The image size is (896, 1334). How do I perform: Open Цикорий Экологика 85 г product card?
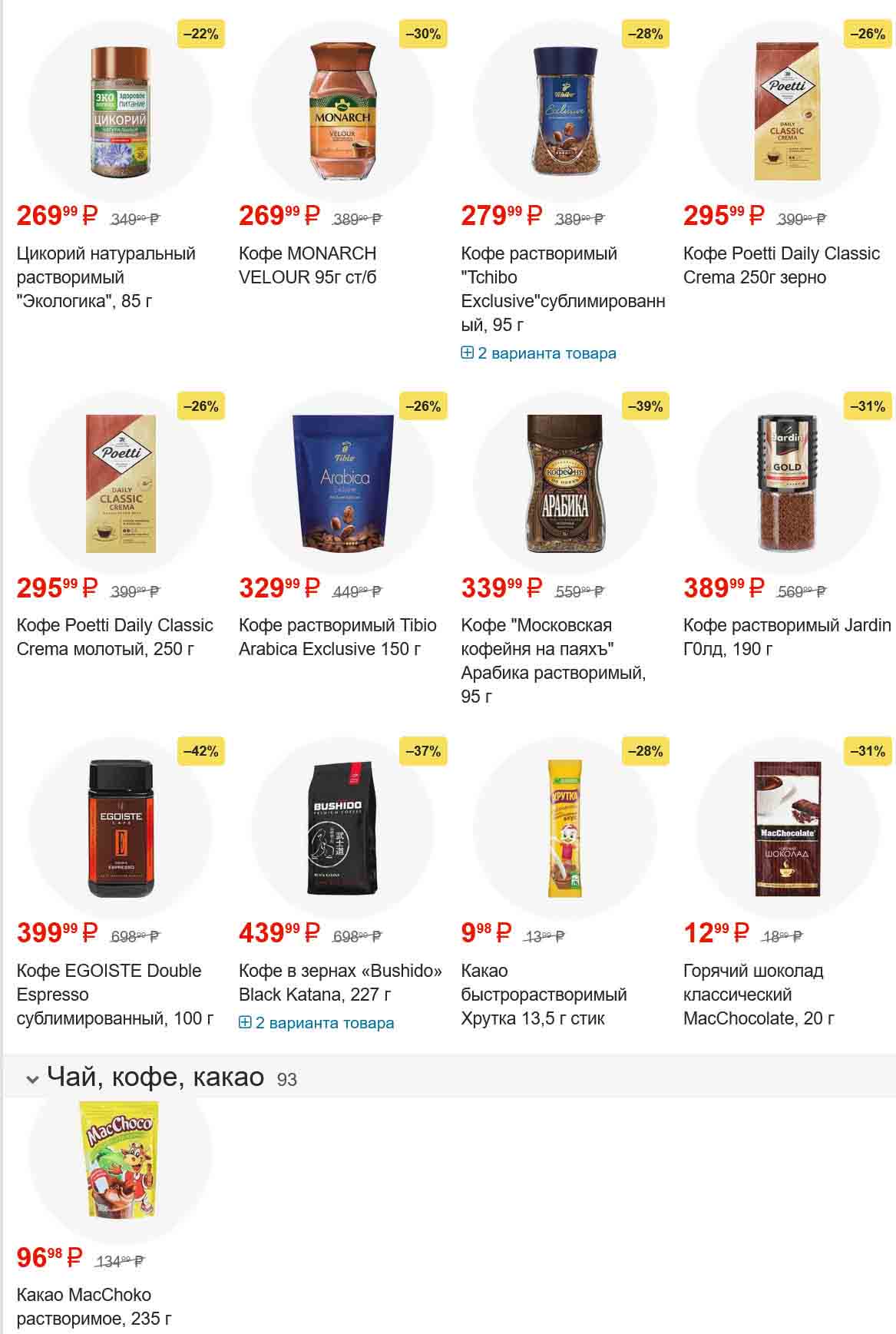106,276
